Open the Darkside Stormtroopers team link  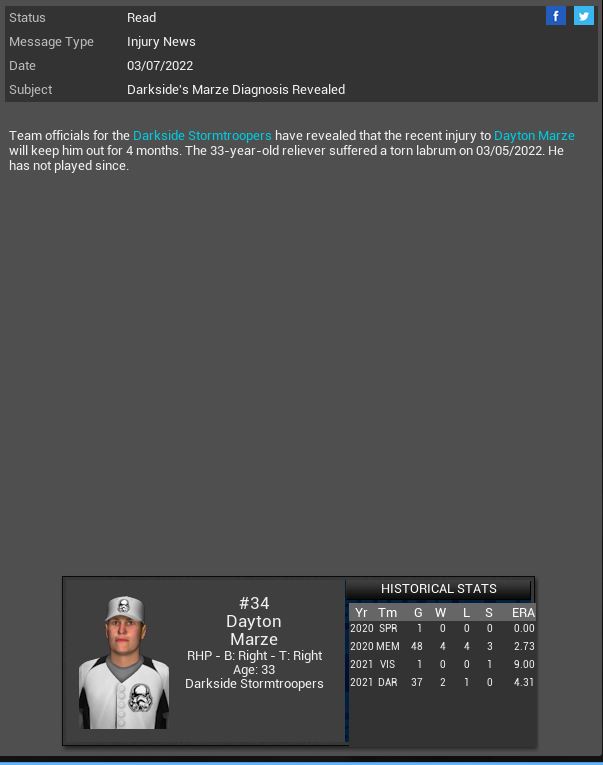point(202,135)
